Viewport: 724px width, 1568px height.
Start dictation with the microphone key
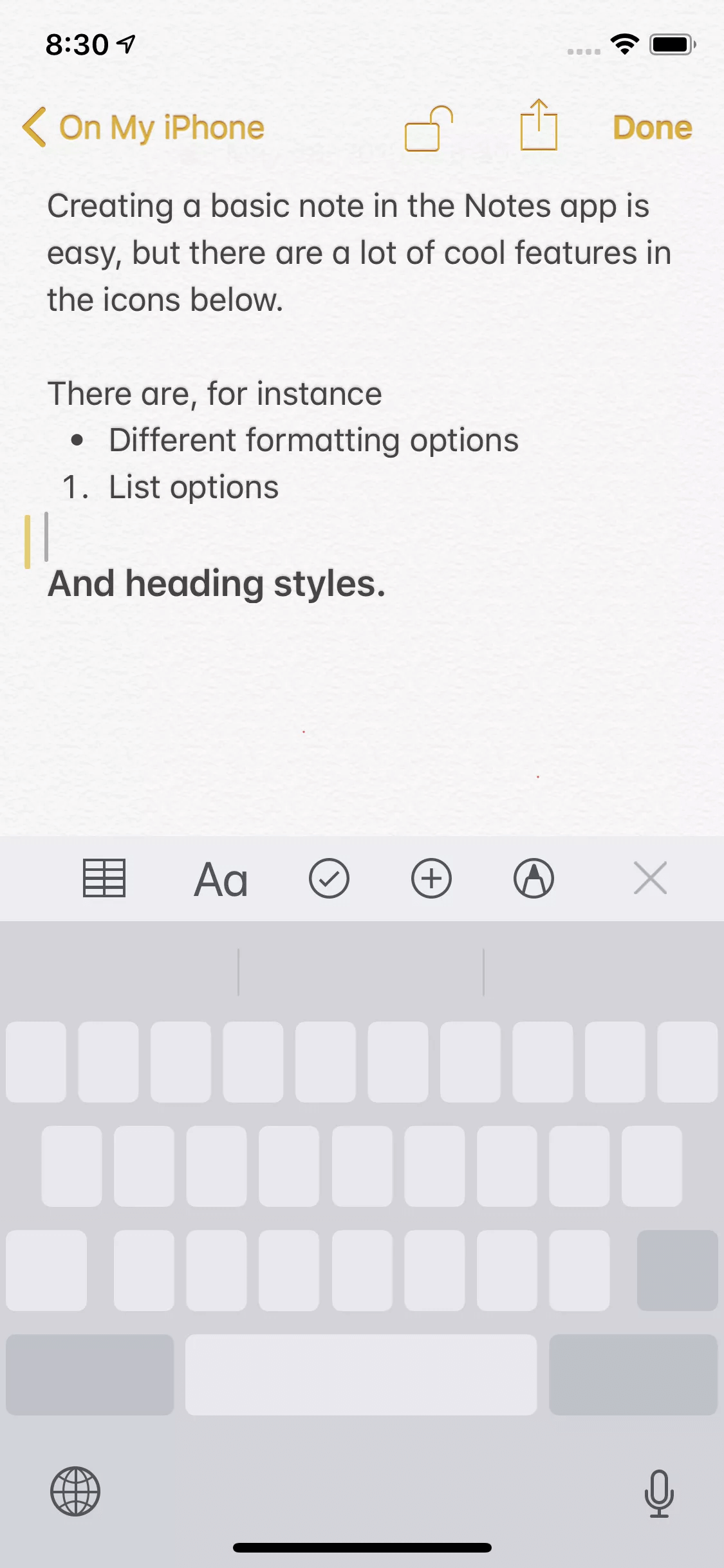point(659,1493)
